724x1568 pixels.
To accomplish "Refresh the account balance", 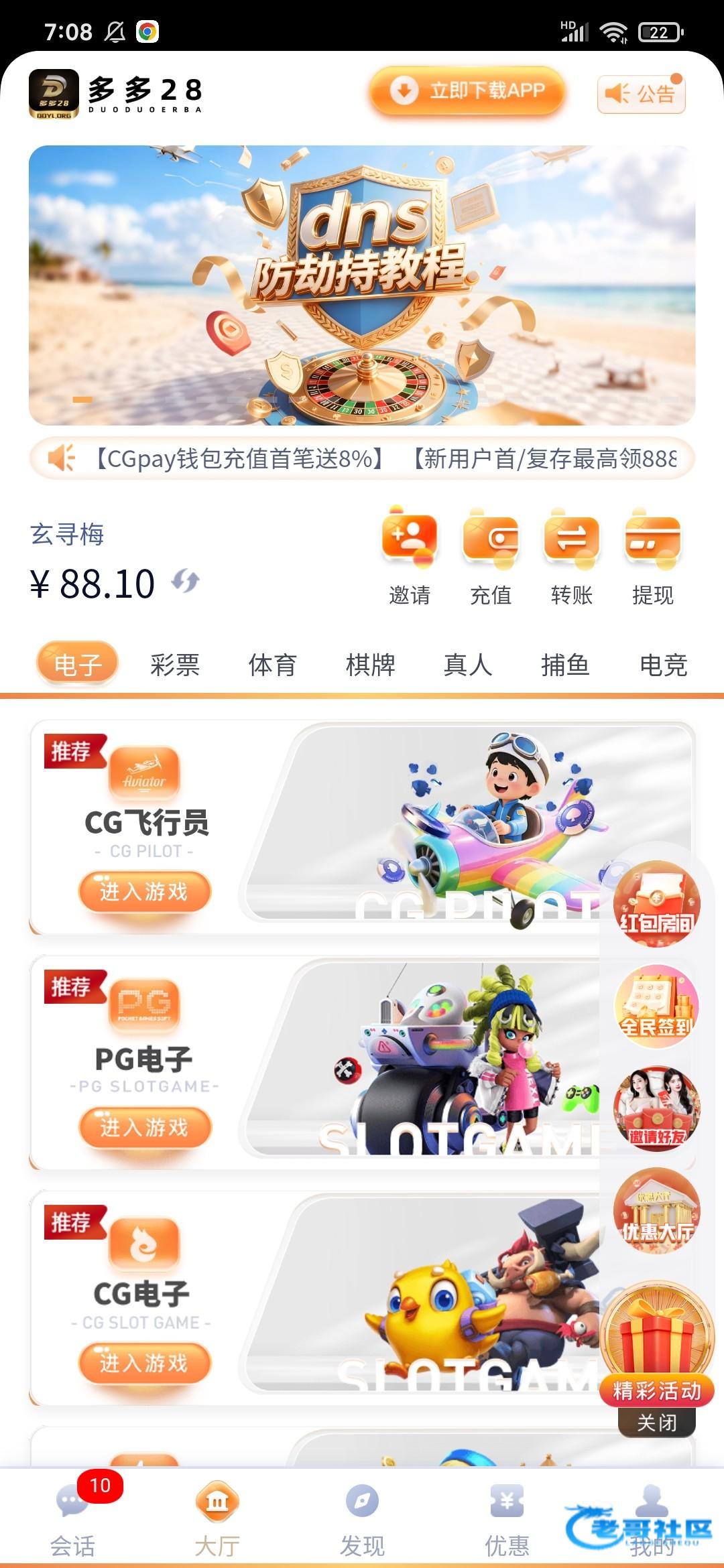I will click(x=185, y=582).
